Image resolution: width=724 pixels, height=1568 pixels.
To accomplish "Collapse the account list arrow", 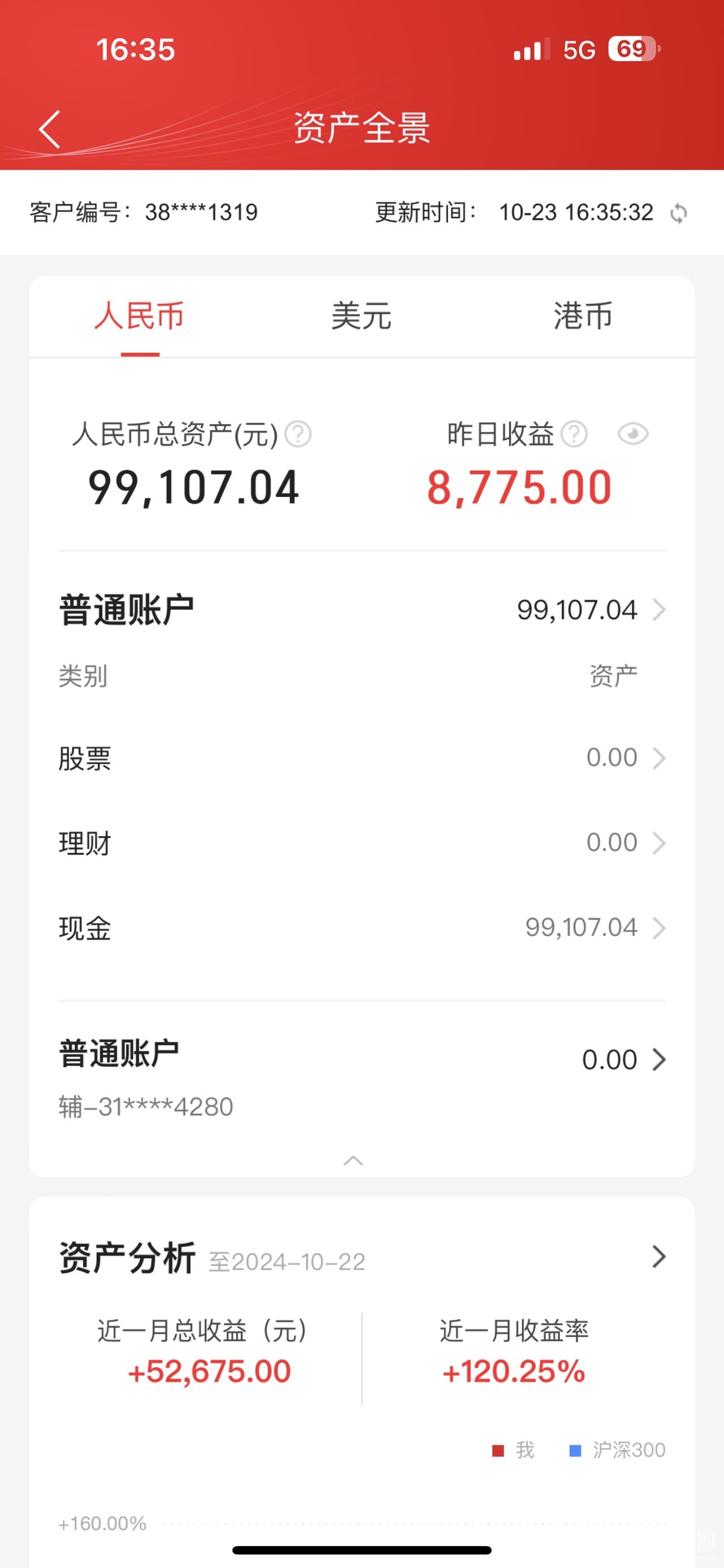I will (x=353, y=1161).
